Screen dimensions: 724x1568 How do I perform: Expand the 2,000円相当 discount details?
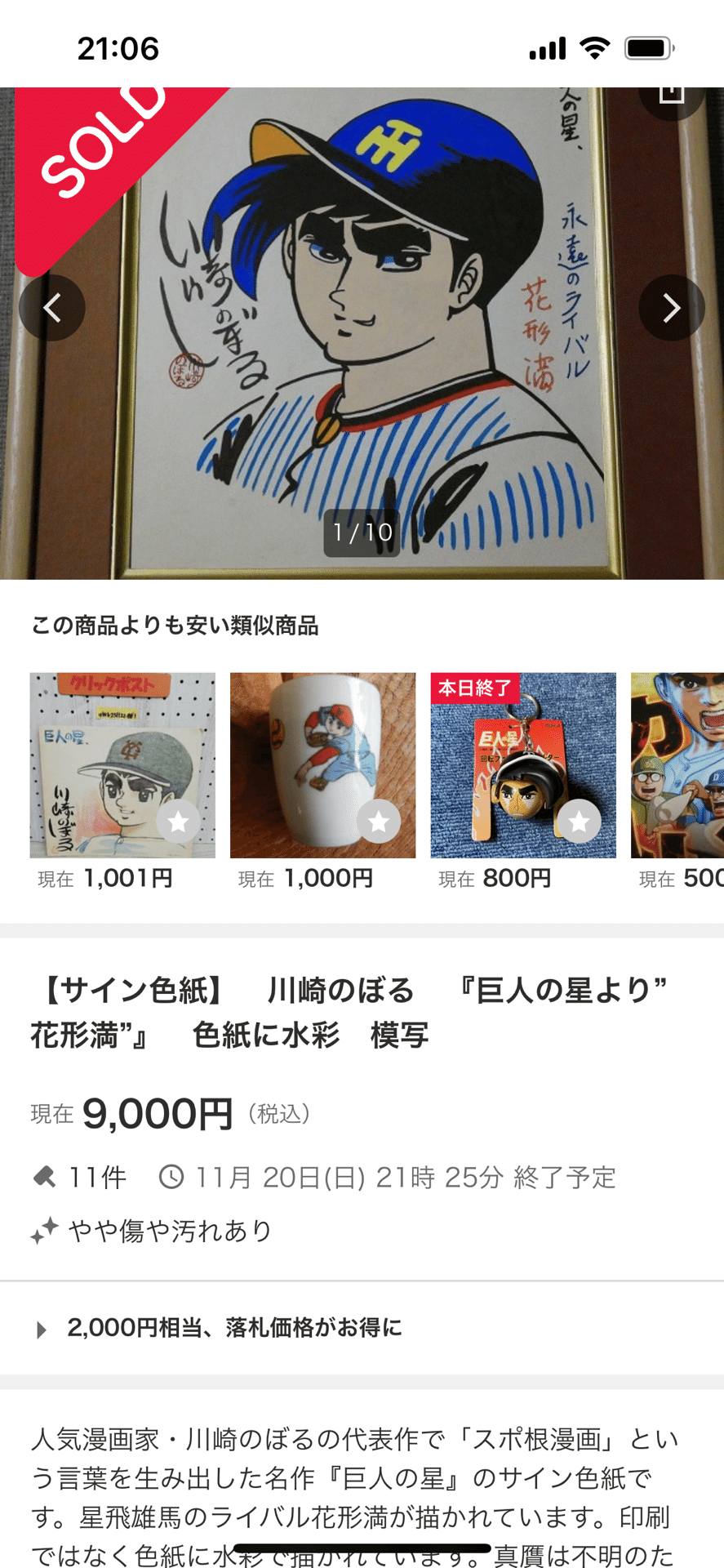[362, 1328]
